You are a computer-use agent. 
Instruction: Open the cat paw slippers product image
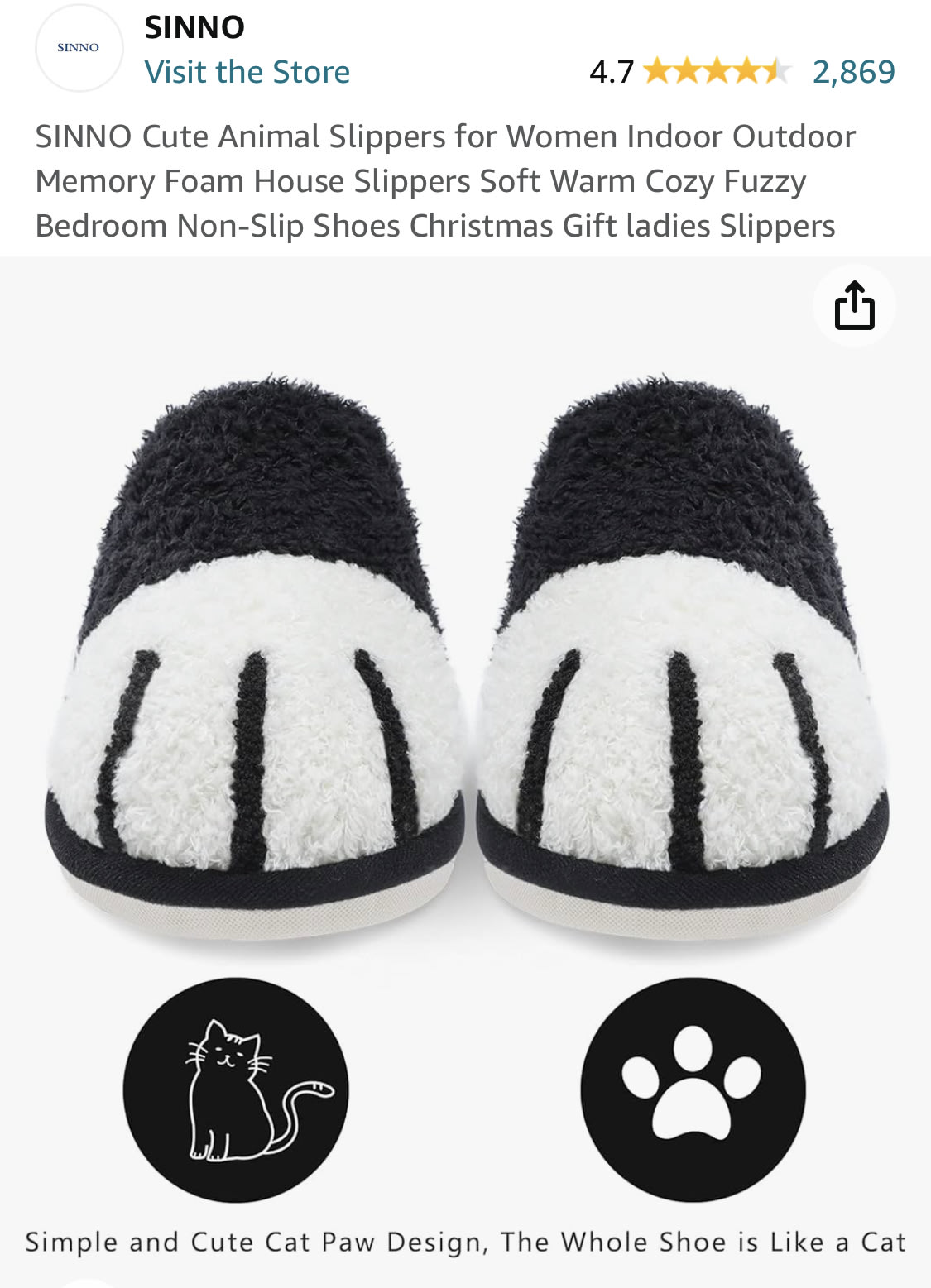coord(465,662)
